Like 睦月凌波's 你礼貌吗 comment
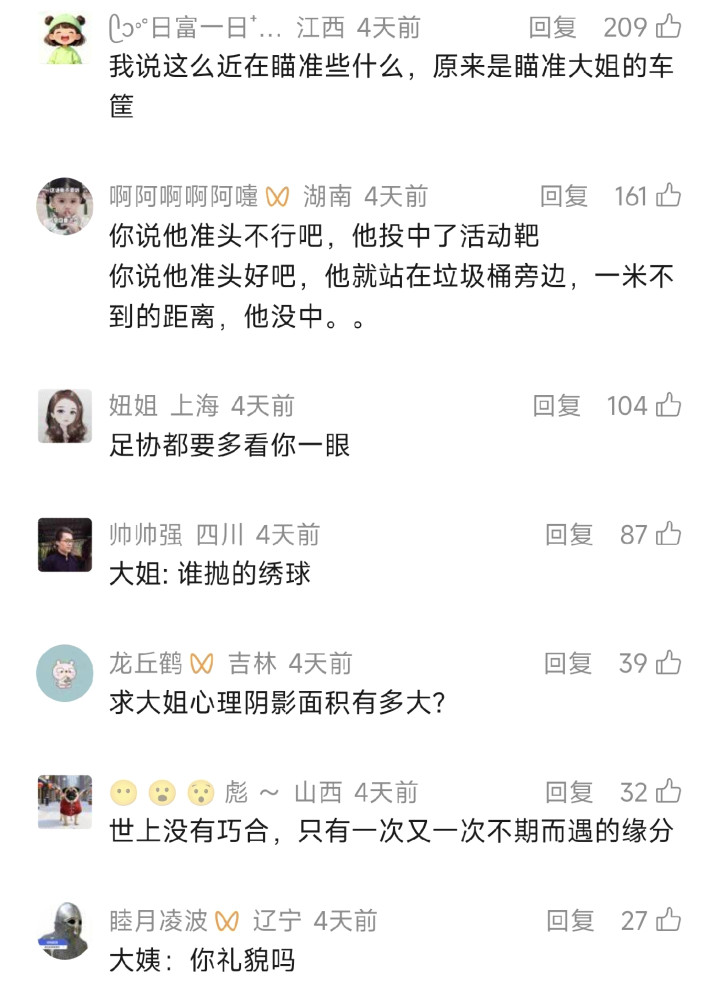 pos(668,921)
